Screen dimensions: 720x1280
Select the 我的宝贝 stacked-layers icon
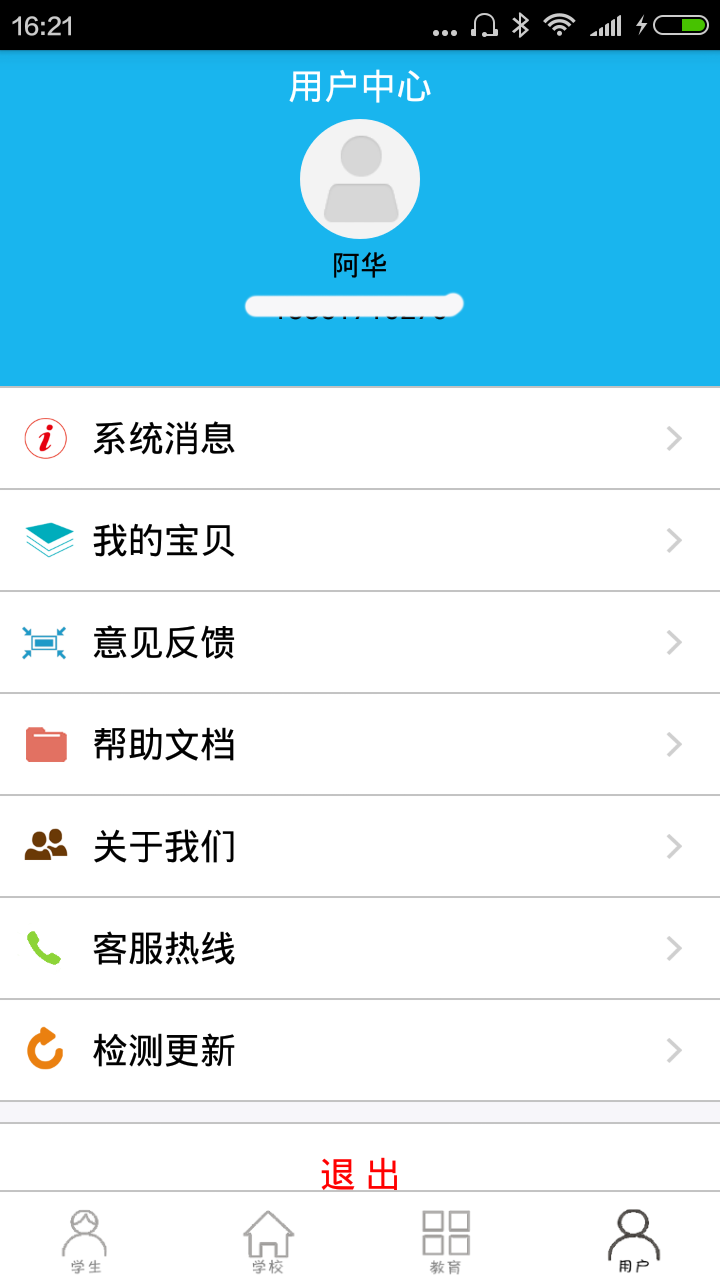coord(46,540)
